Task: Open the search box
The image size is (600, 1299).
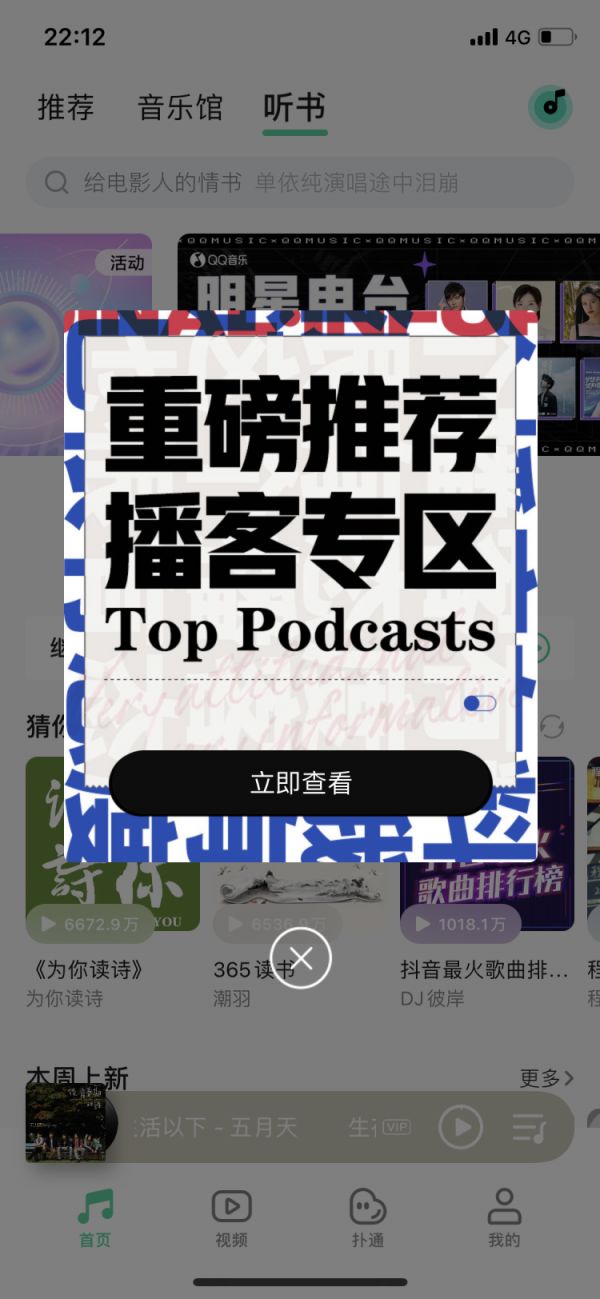Action: [x=300, y=182]
